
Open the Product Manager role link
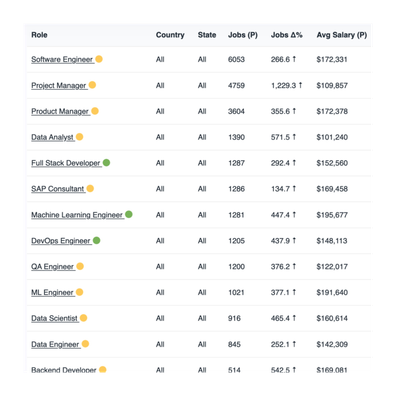[x=60, y=111]
